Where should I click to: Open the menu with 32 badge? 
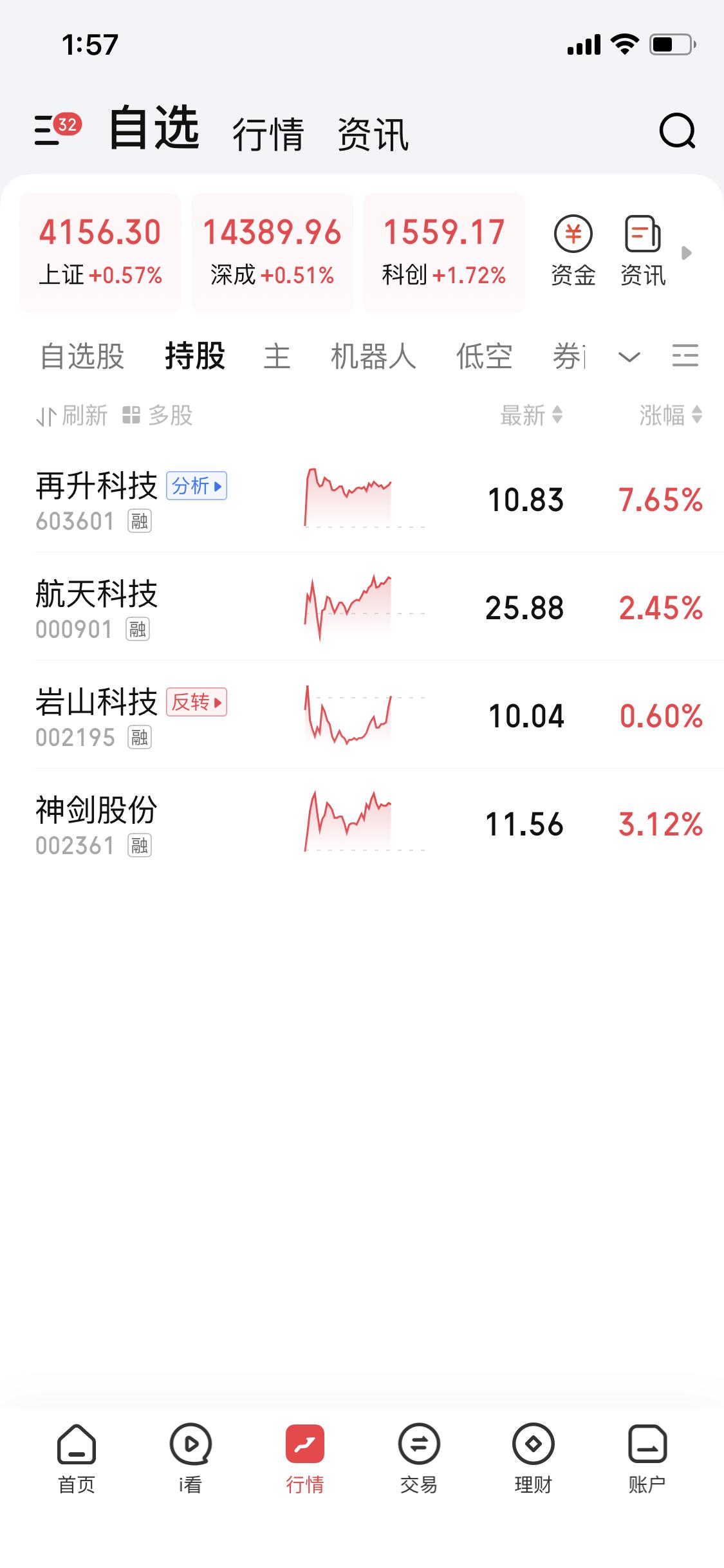[57, 129]
